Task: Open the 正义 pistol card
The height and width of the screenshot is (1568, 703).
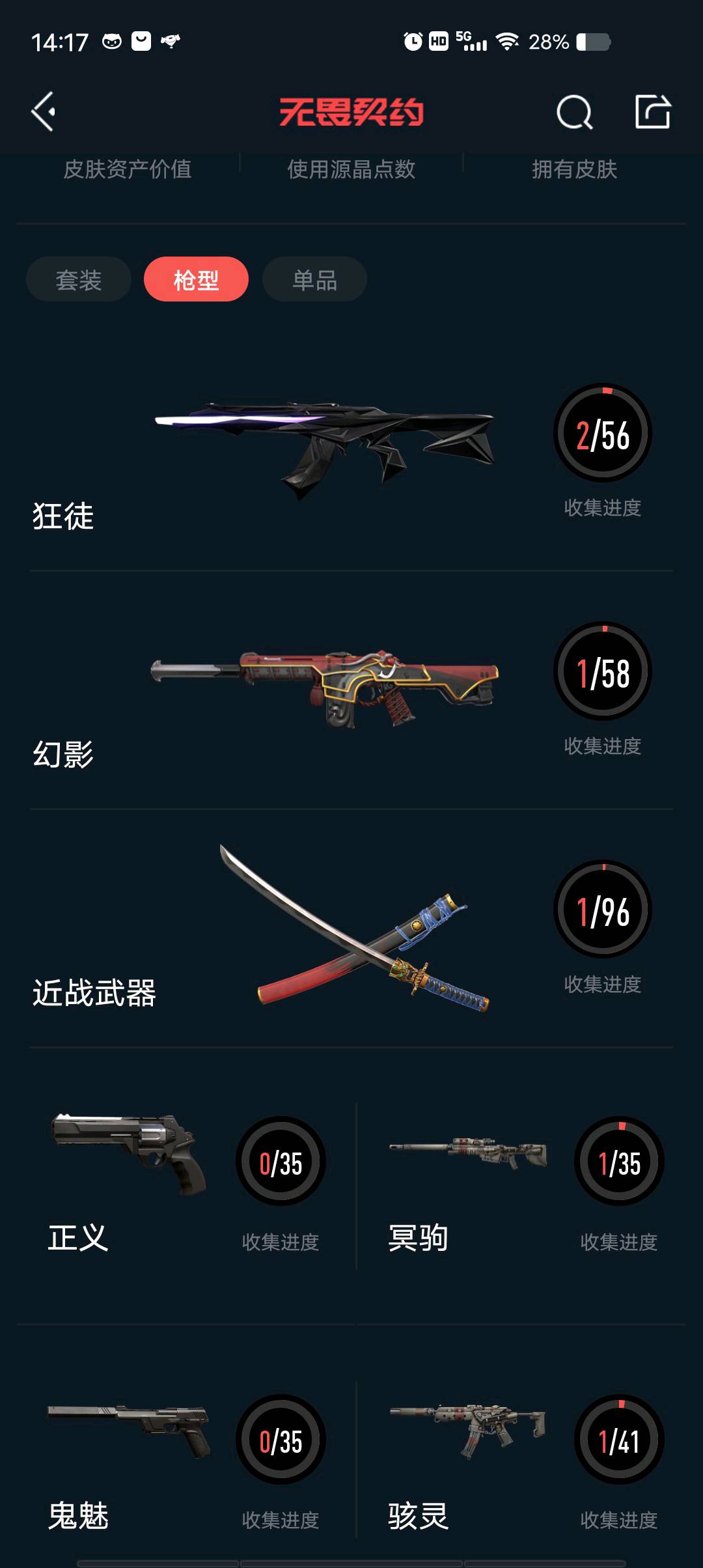Action: 186,1185
